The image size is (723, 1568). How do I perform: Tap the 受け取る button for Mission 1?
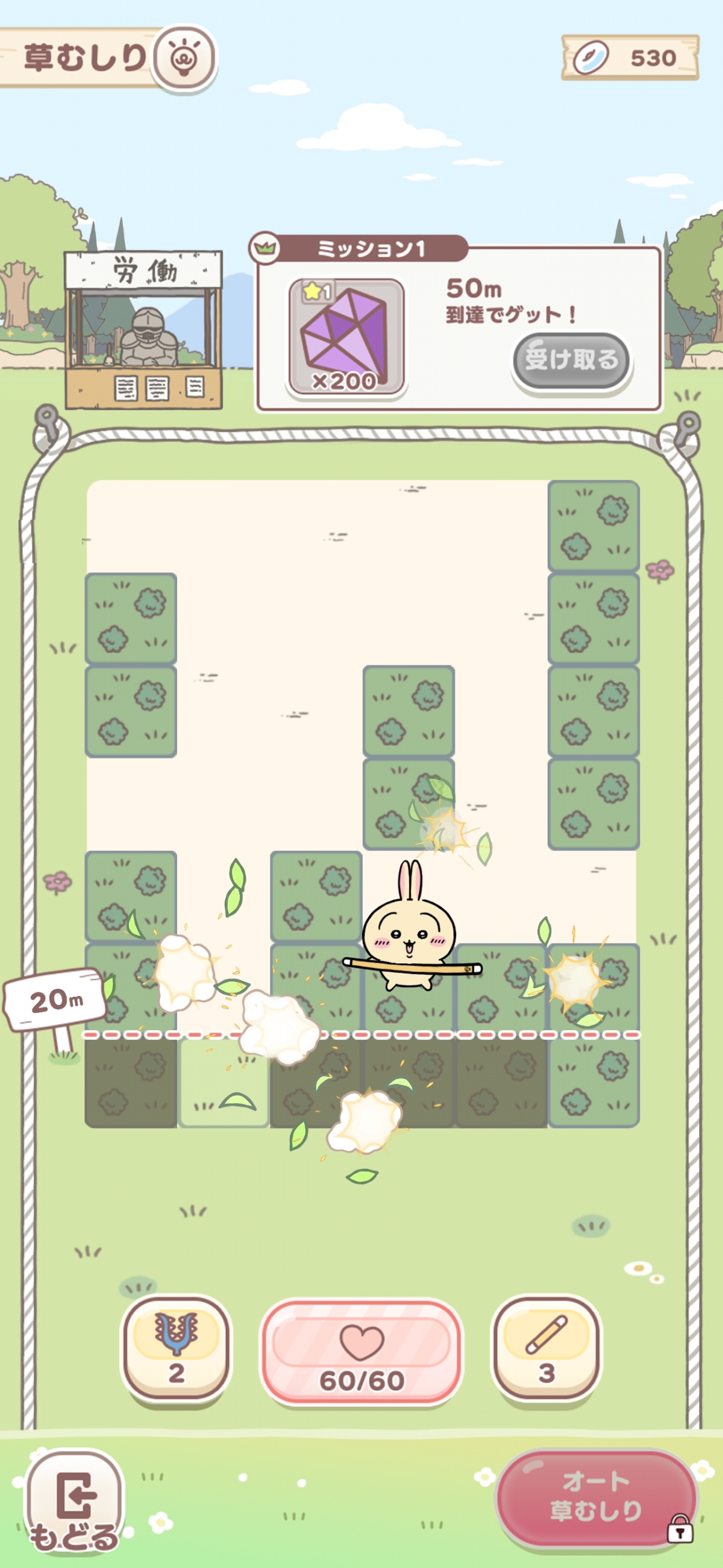pos(570,360)
